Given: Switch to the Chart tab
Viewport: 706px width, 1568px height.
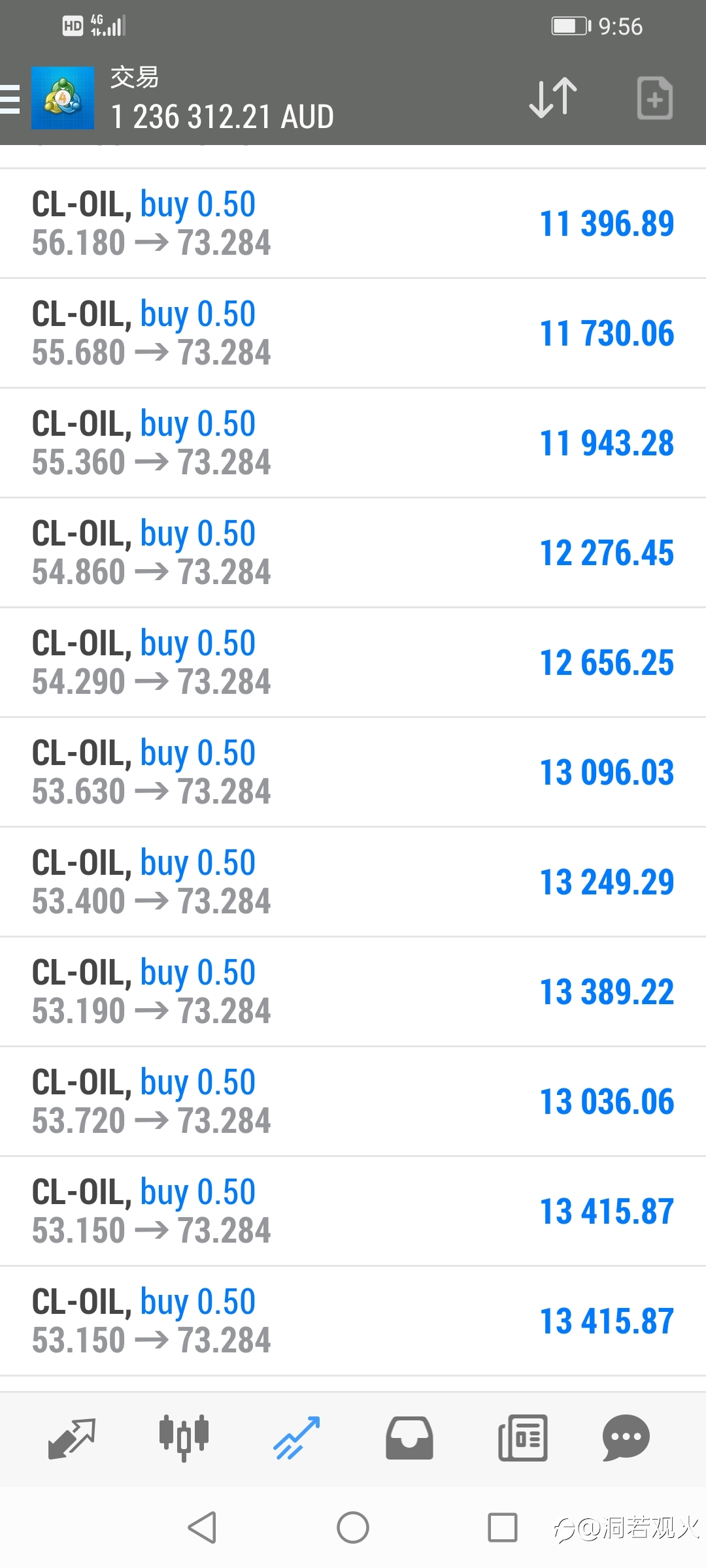Looking at the screenshot, I should tap(184, 1439).
